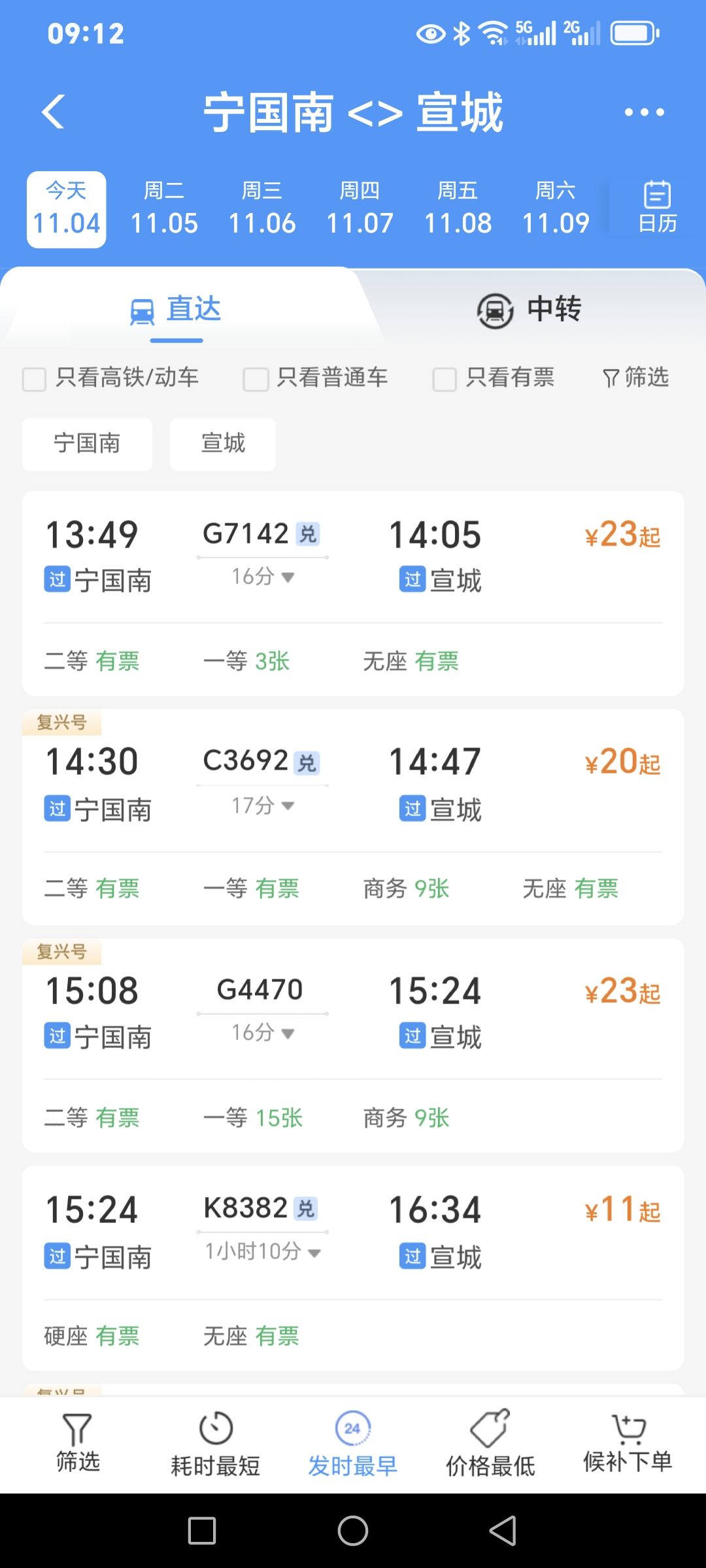Check 只看普通车 filter box
706x1568 pixels.
256,379
